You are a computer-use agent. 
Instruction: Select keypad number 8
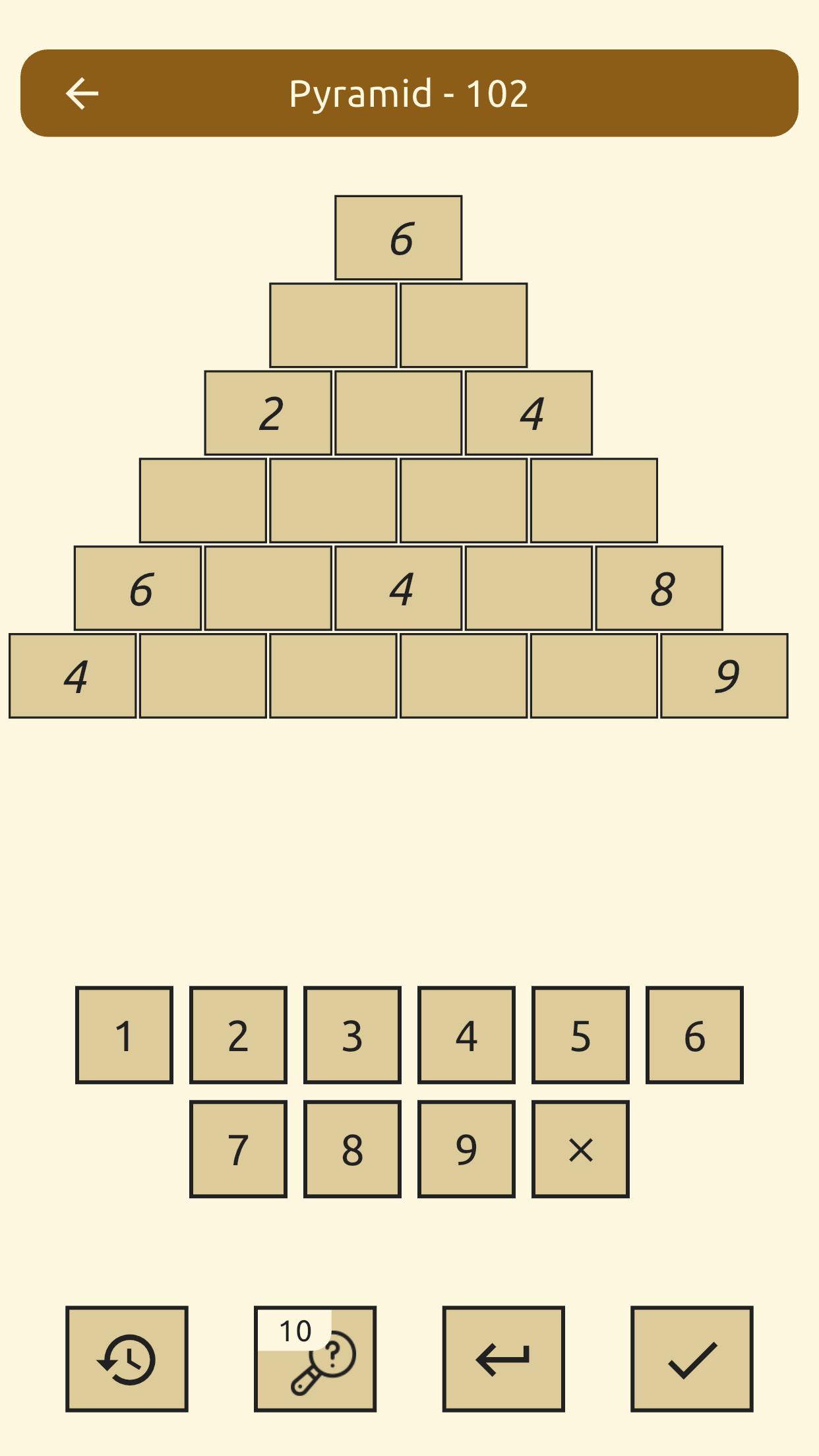tap(352, 1149)
